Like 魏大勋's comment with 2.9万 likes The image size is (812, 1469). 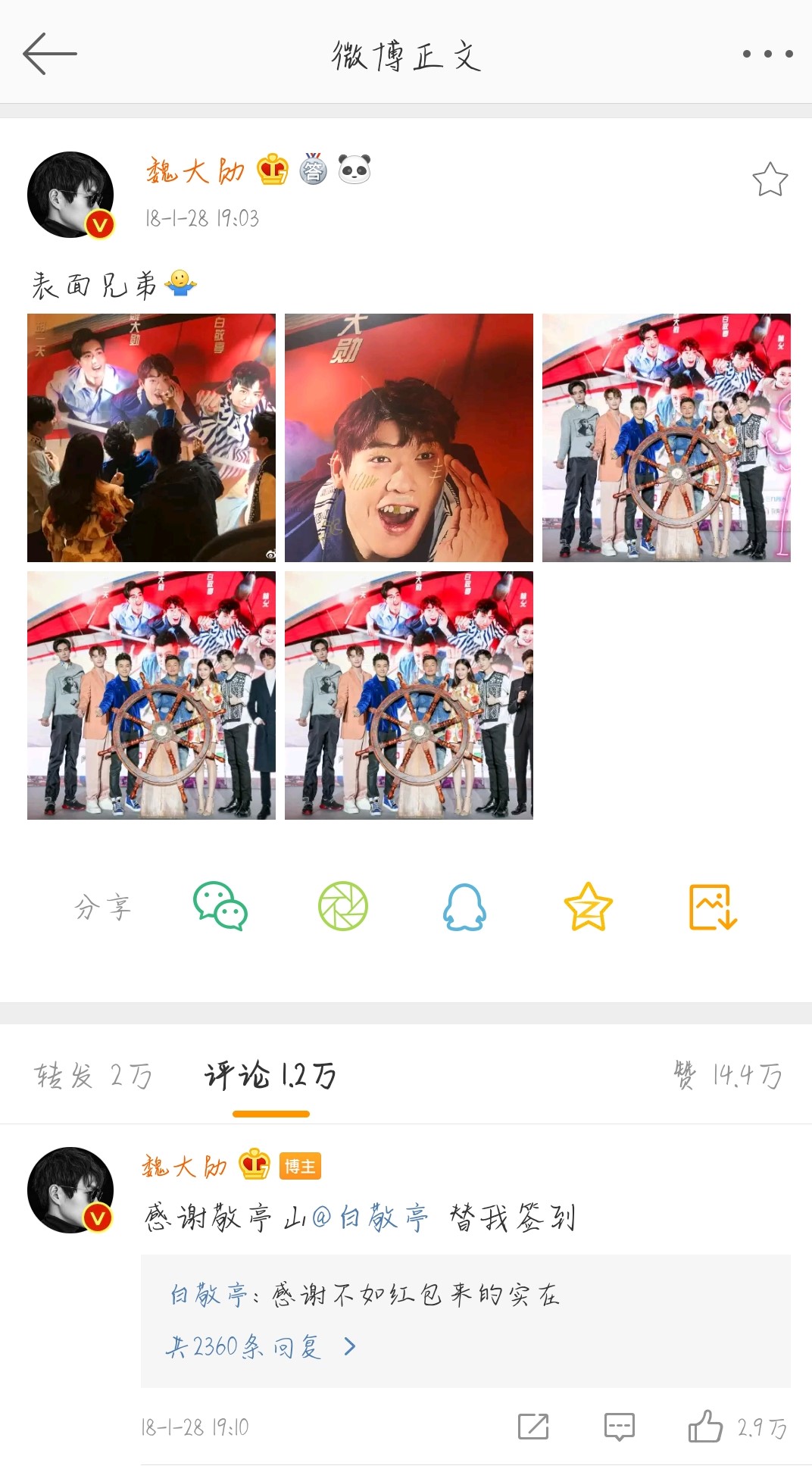click(705, 1427)
